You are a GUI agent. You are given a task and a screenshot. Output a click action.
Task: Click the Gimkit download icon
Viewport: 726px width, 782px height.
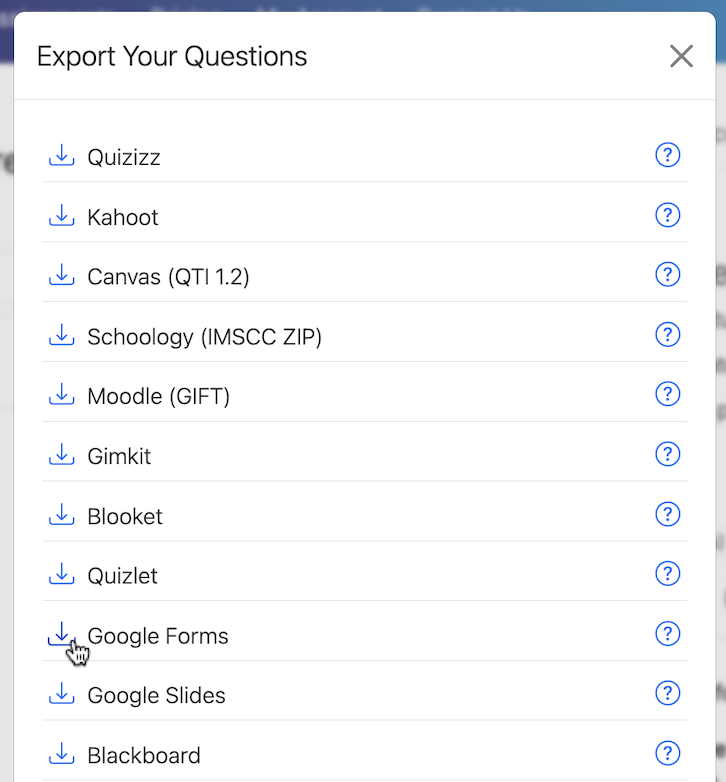62,455
